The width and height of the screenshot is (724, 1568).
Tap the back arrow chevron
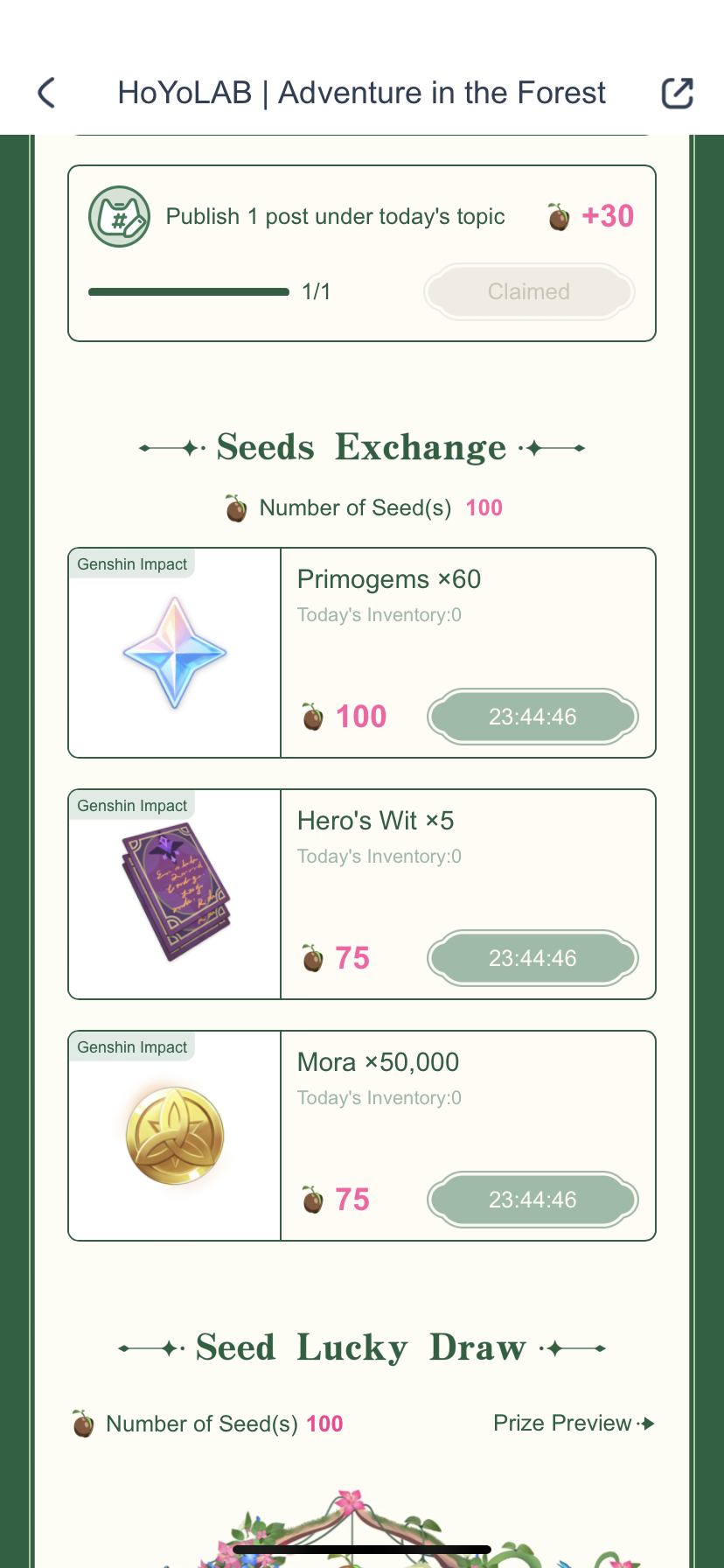tap(45, 92)
